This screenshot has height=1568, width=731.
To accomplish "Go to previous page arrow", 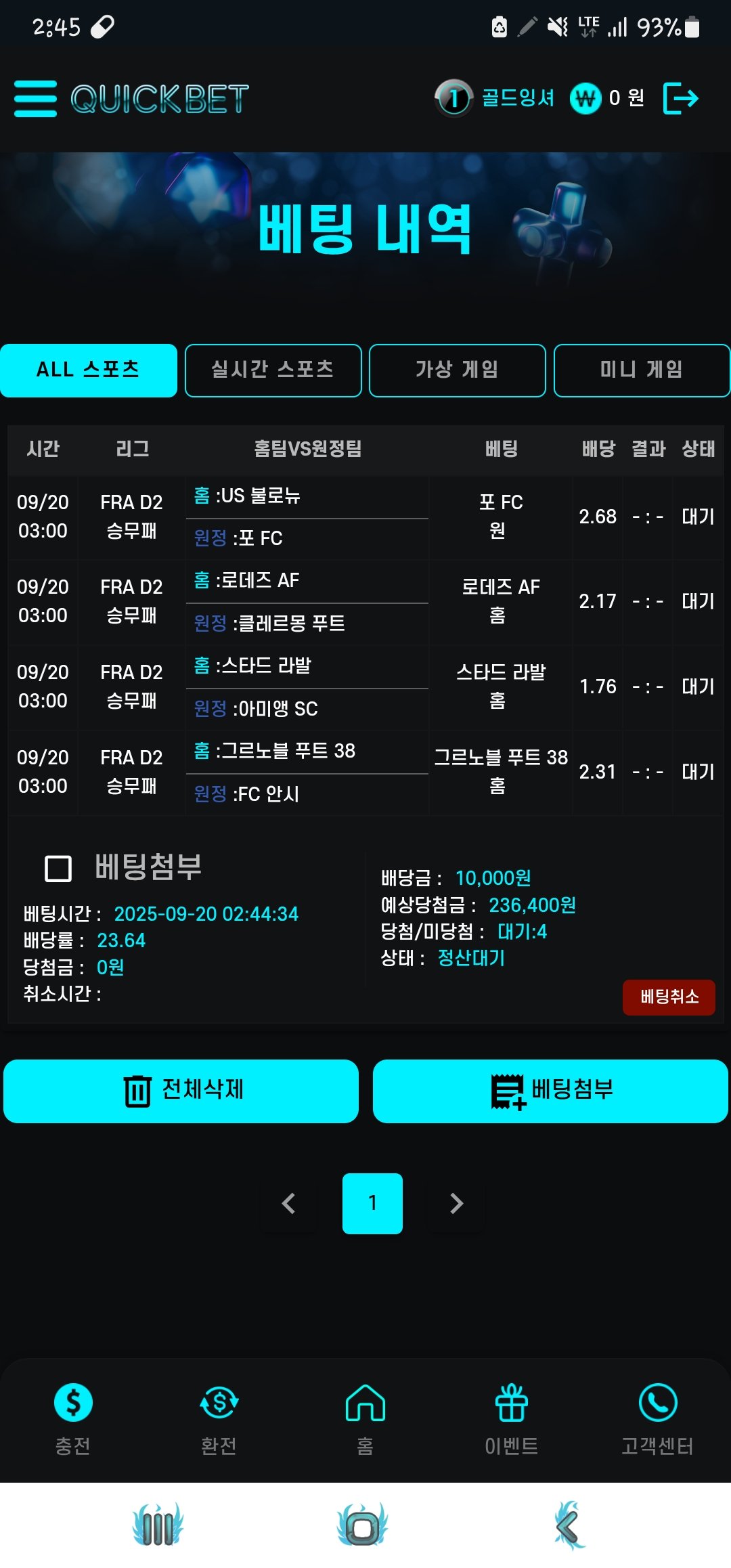I will (289, 1203).
